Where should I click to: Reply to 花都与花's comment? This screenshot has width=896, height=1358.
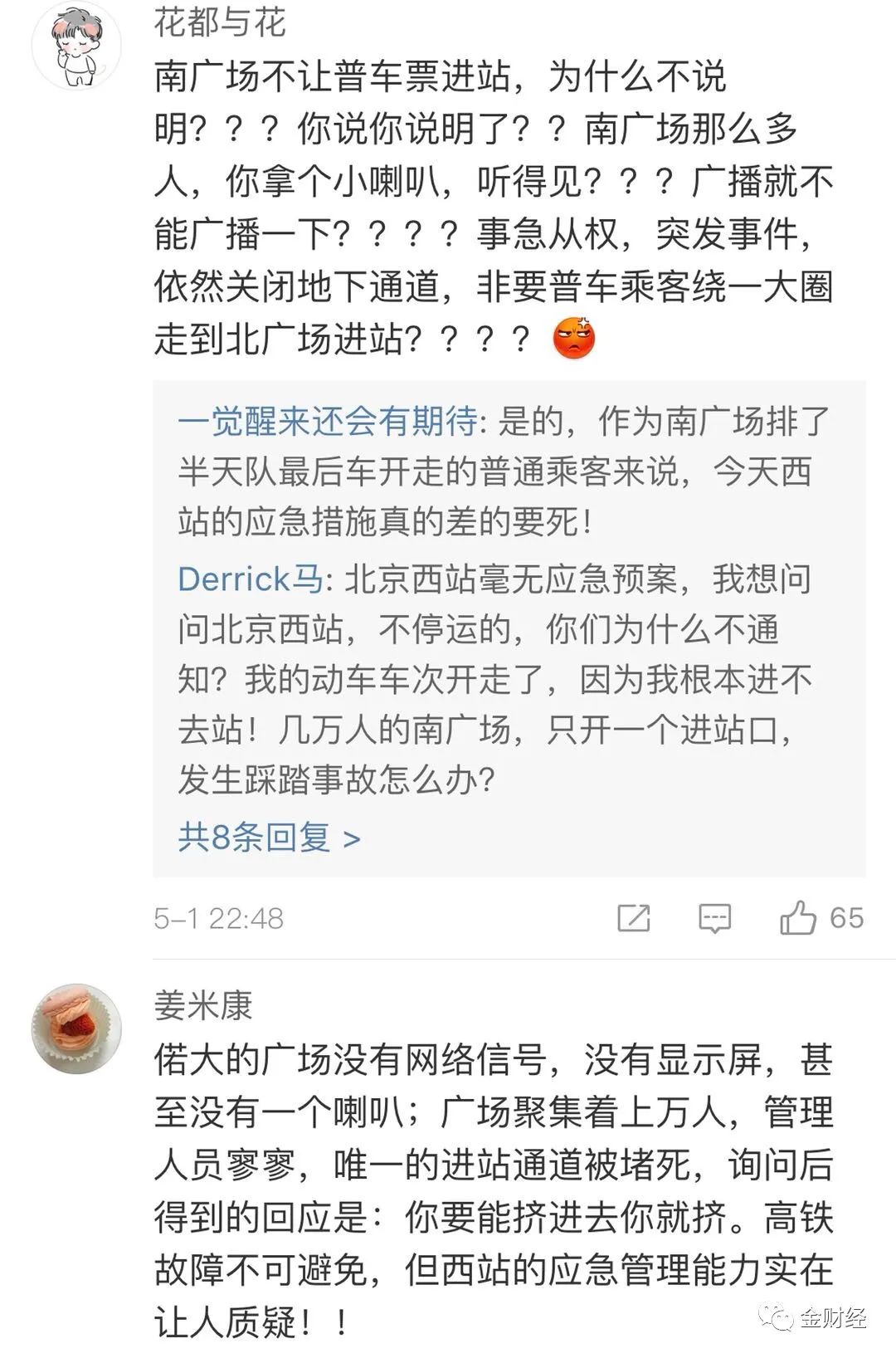click(714, 918)
